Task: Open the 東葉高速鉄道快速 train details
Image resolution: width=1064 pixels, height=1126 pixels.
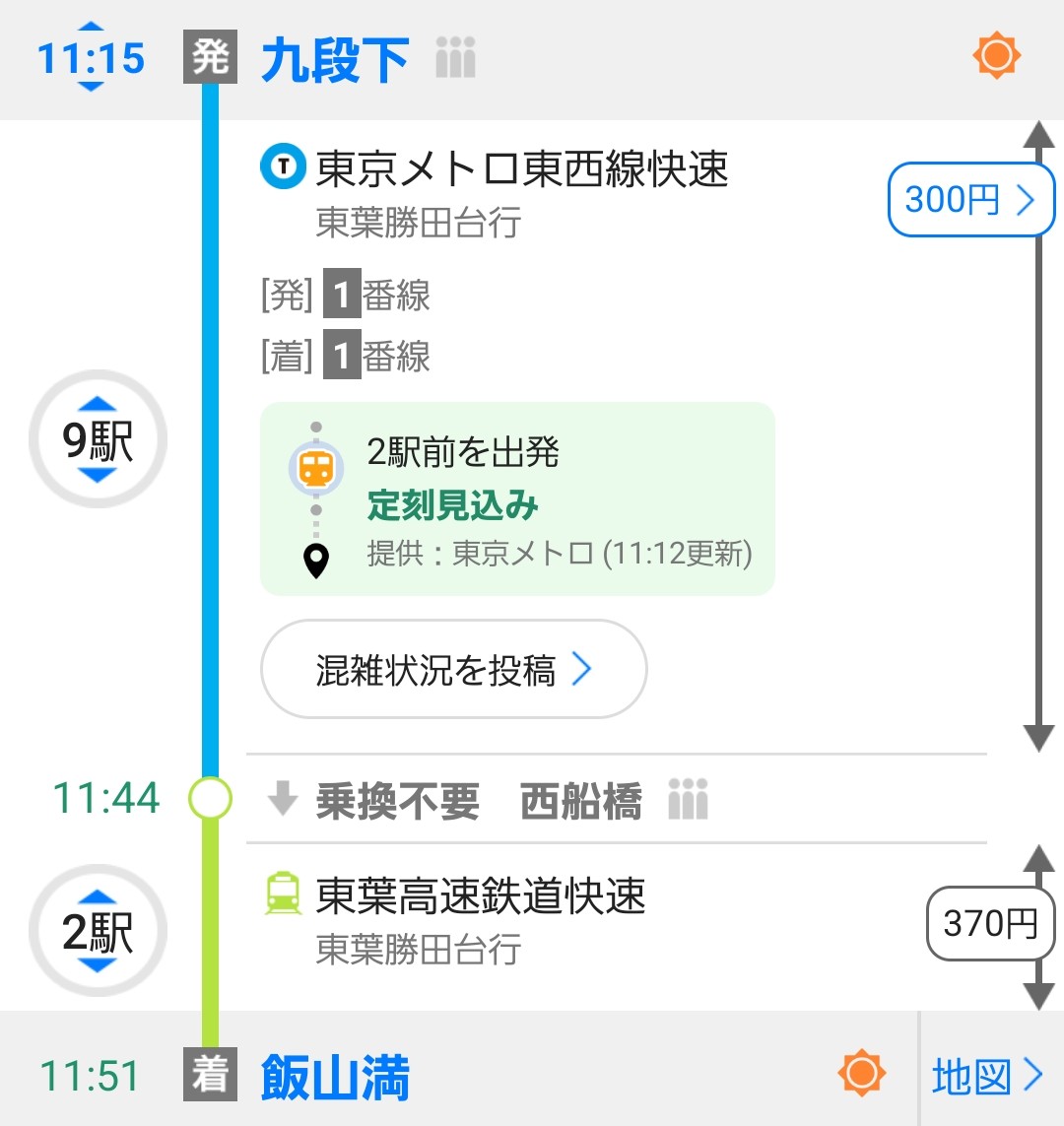Action: pyautogui.click(x=481, y=896)
